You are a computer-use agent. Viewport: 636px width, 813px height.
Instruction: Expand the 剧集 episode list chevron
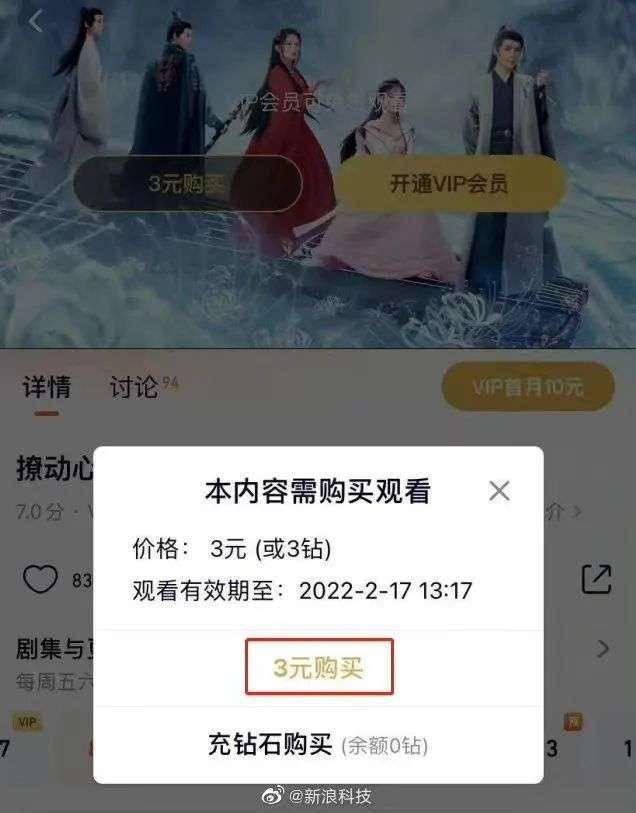click(603, 649)
